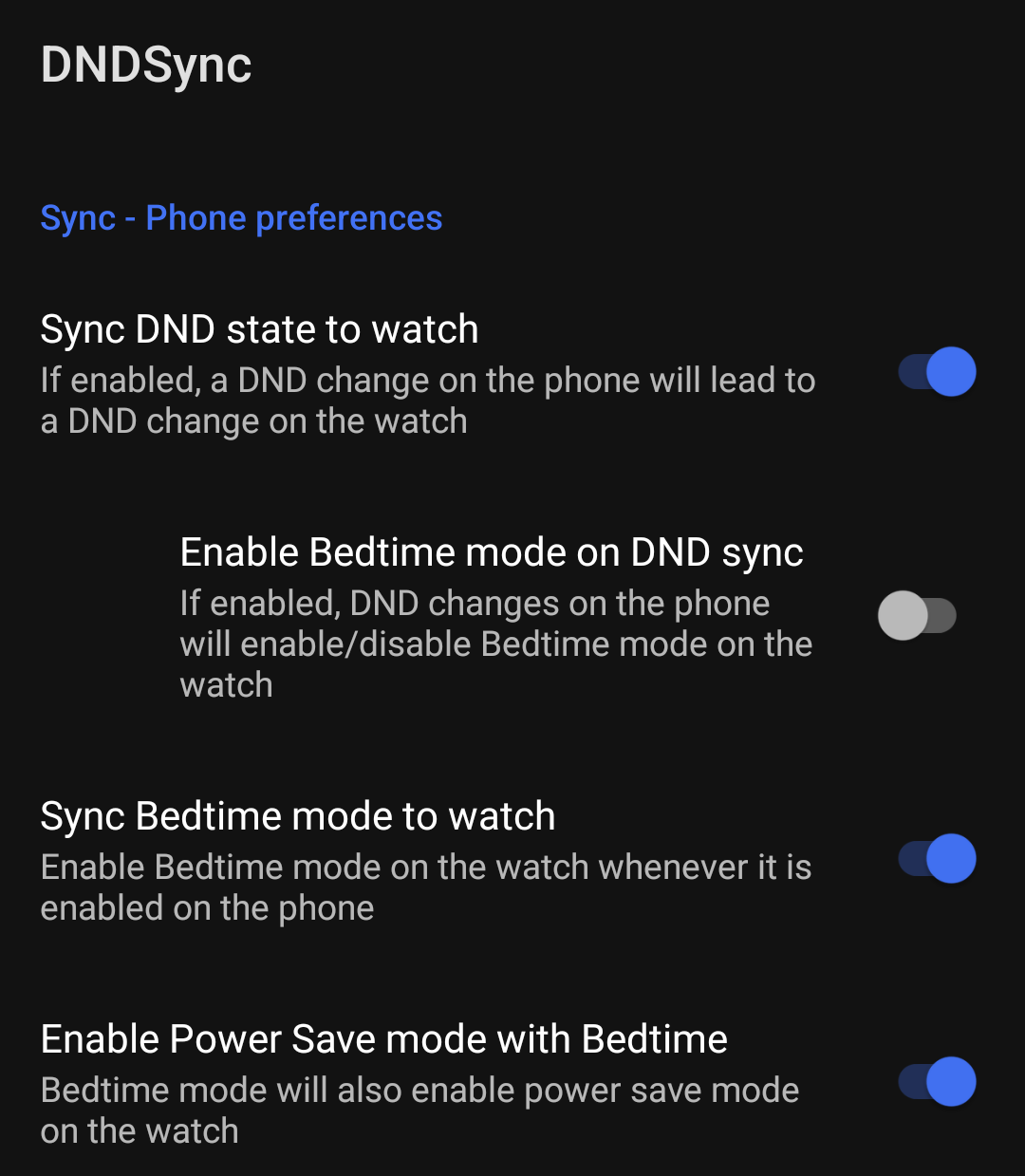1025x1176 pixels.
Task: Disable Sync Bedtime mode to watch
Action: point(937,859)
